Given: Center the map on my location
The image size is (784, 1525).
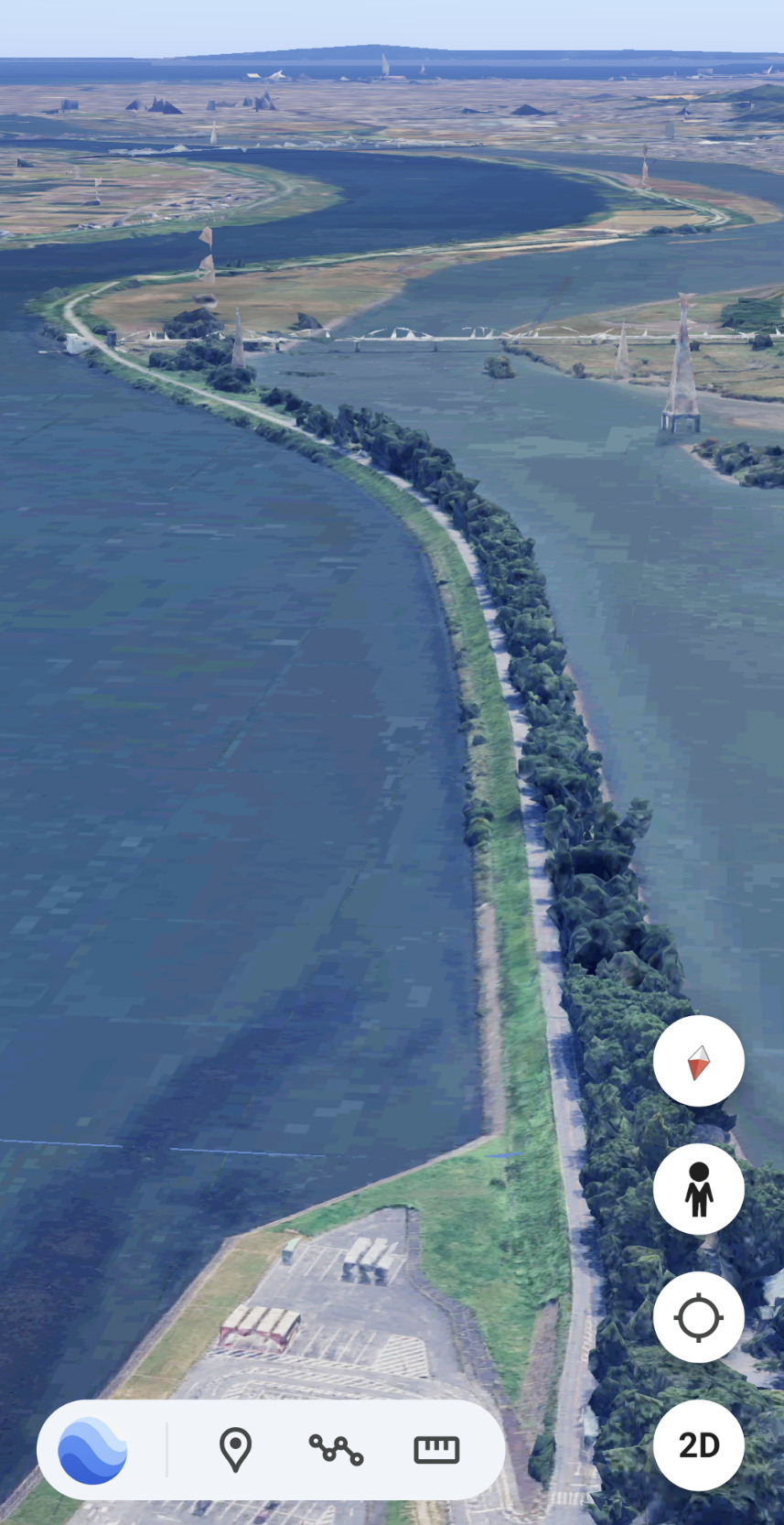Looking at the screenshot, I should [x=698, y=1317].
